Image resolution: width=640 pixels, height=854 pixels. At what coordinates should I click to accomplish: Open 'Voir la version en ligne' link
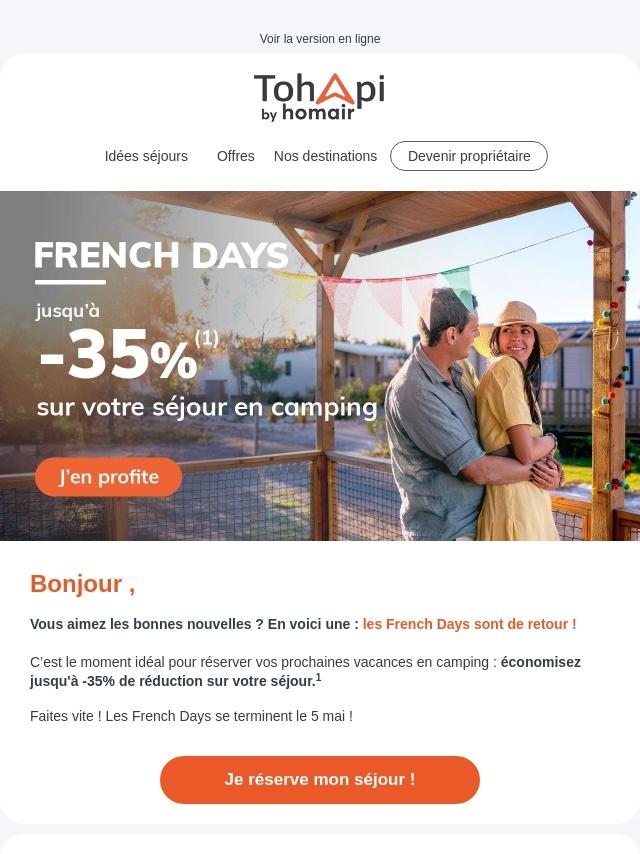point(320,39)
